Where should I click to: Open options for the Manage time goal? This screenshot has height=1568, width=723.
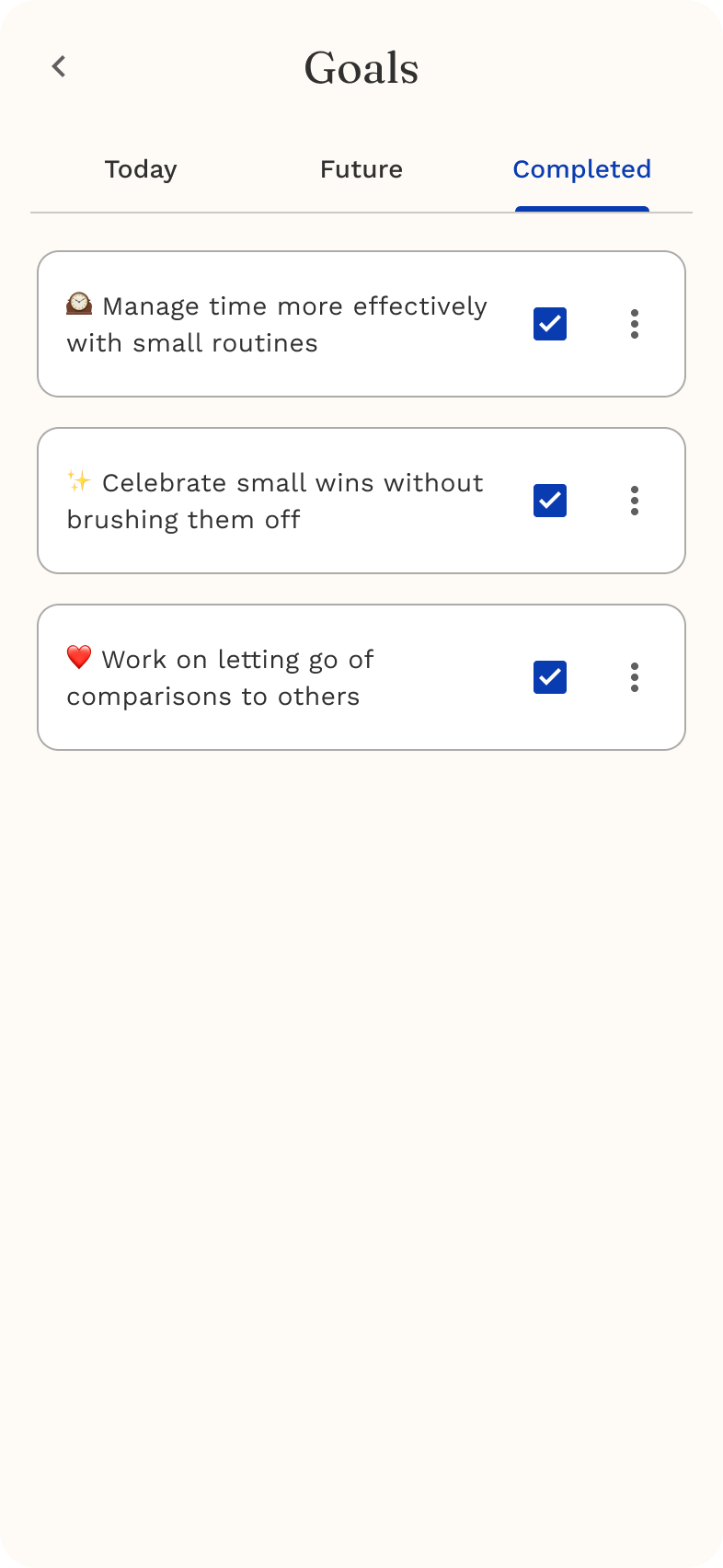635,324
